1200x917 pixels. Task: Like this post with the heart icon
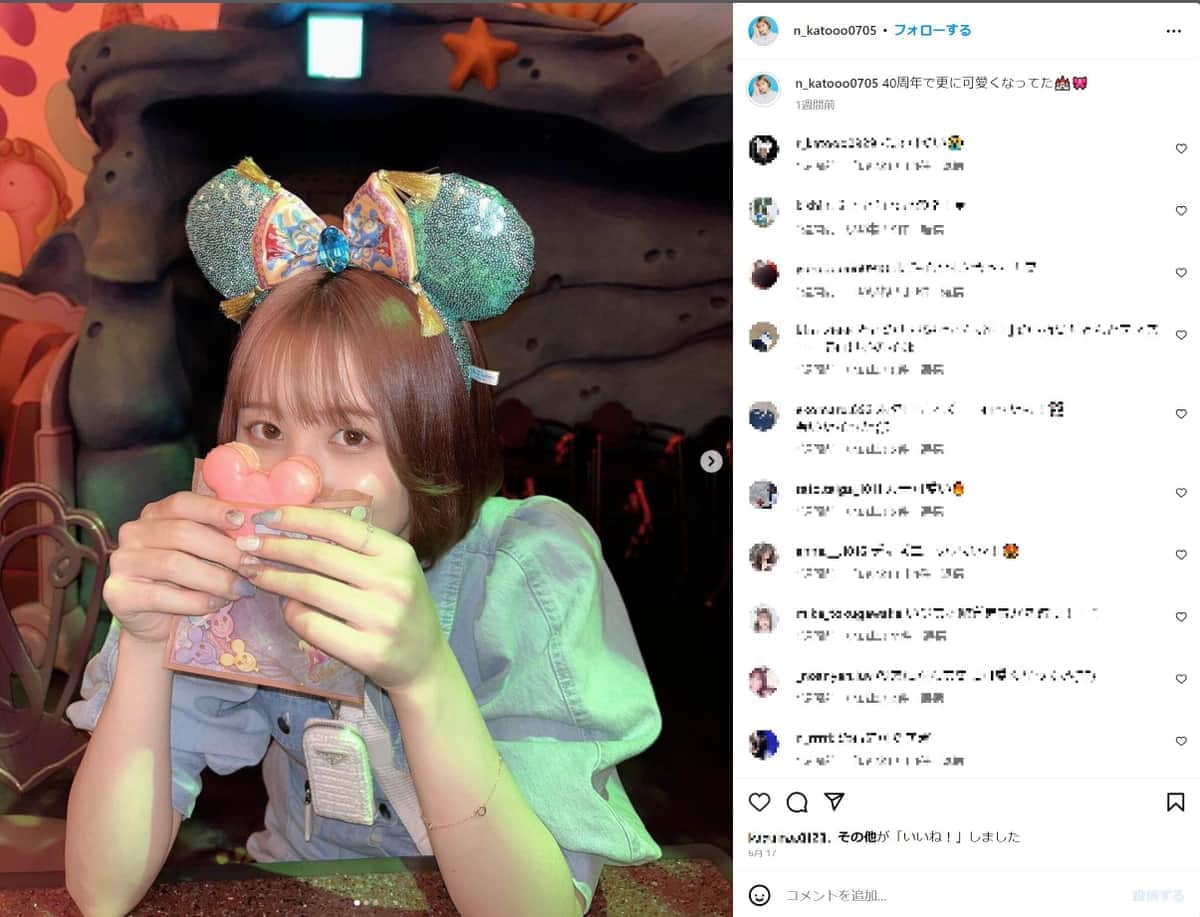pyautogui.click(x=760, y=802)
